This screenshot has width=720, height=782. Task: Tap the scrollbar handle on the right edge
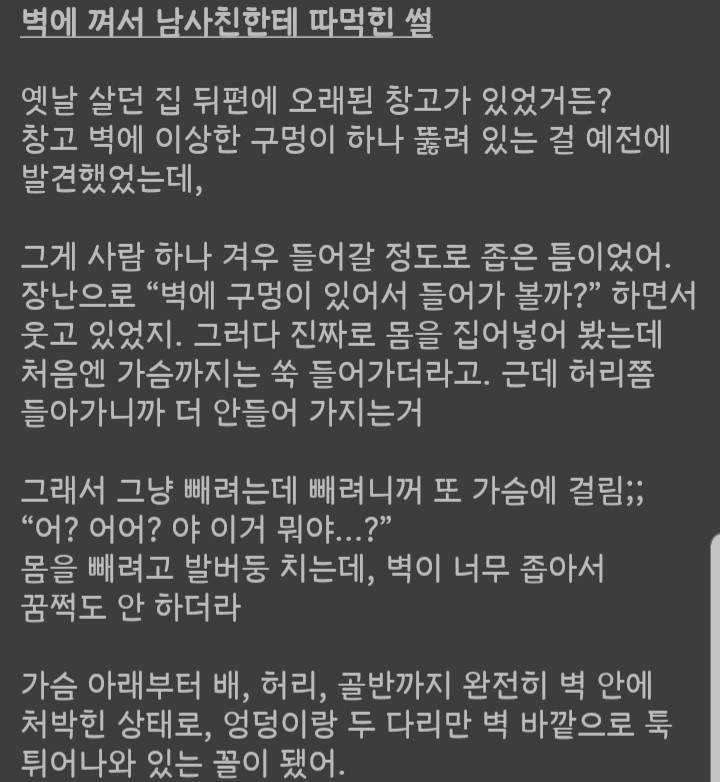pos(715,658)
